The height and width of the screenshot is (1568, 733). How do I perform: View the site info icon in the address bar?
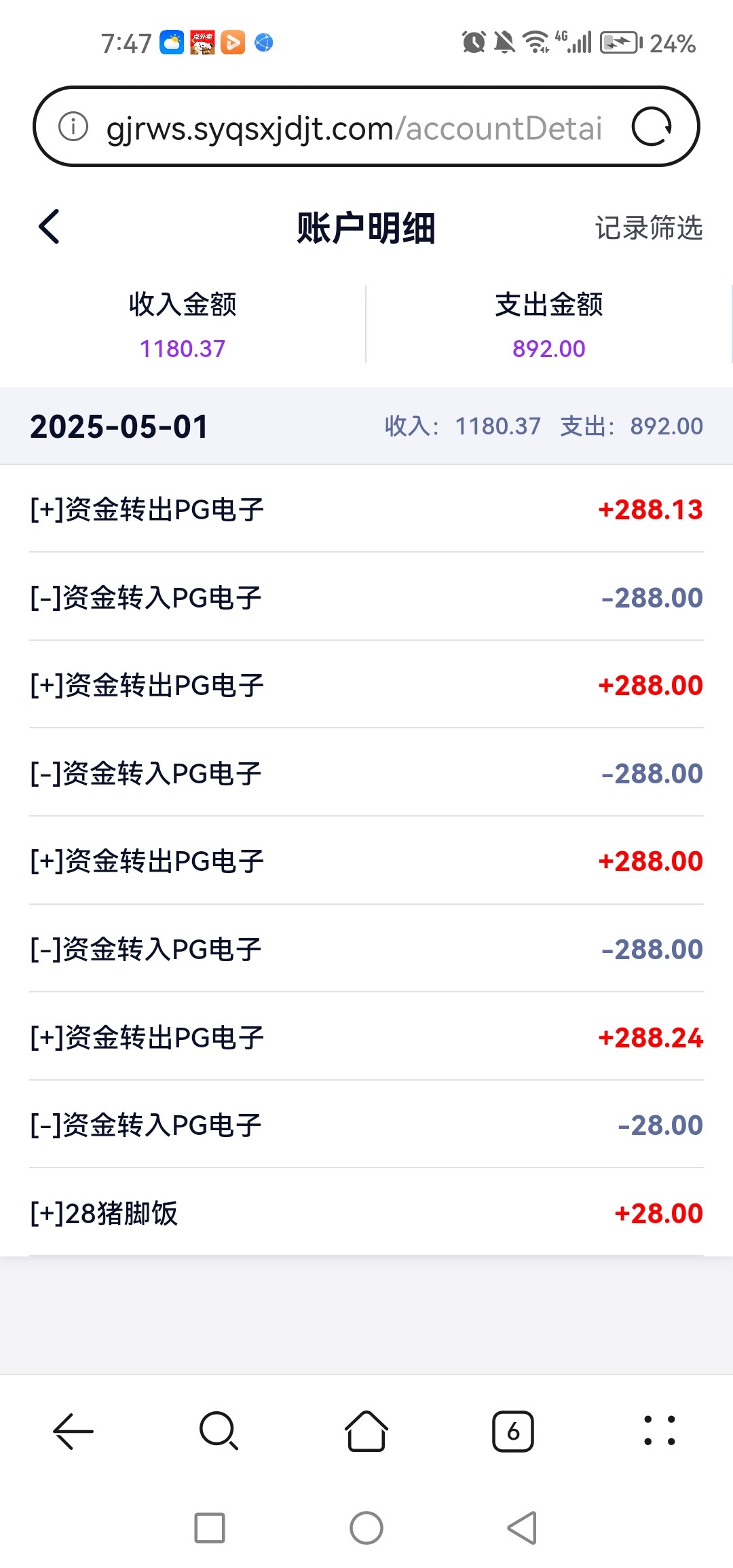(x=73, y=127)
